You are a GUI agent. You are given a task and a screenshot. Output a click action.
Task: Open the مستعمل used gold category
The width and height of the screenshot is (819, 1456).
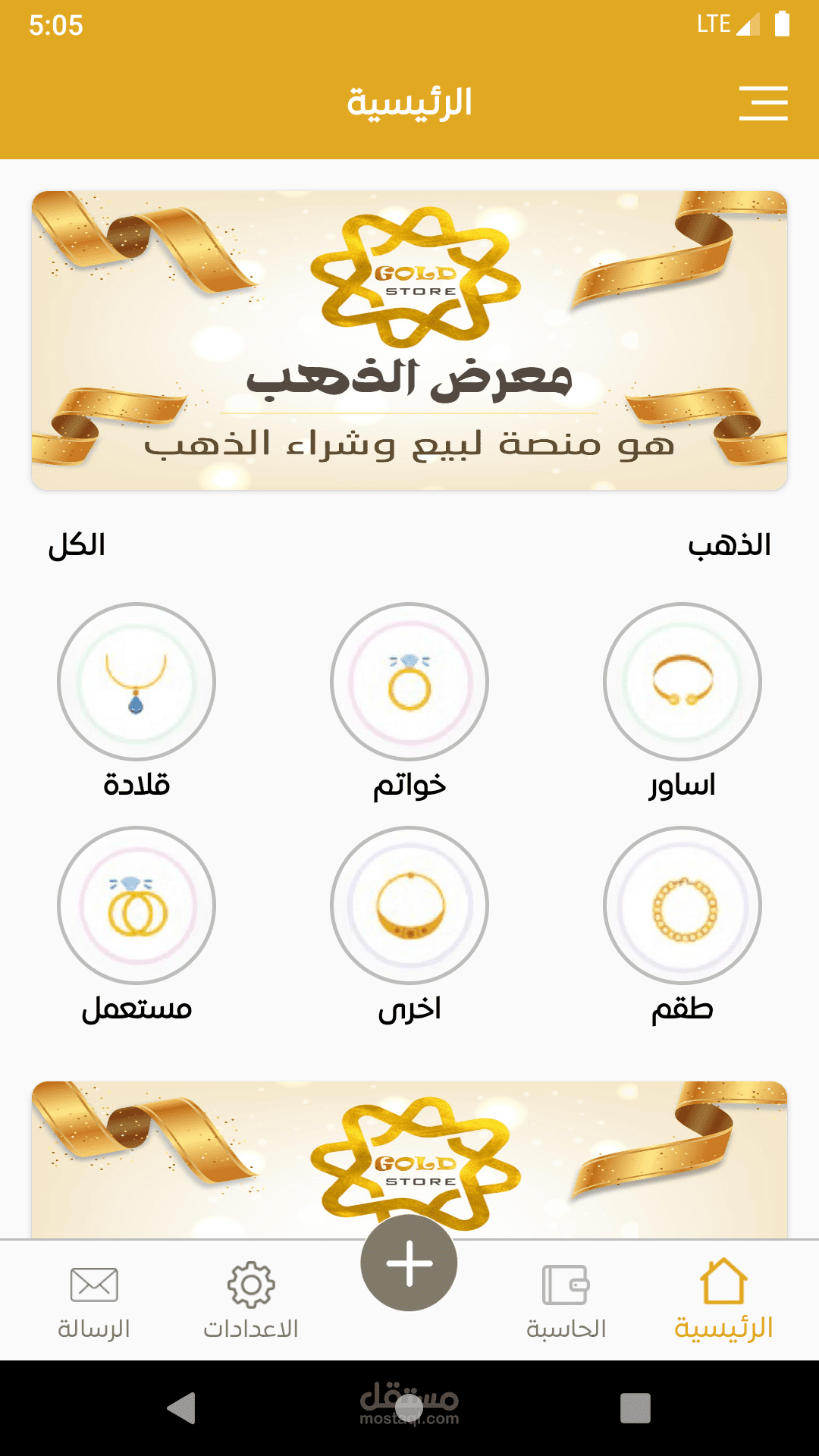pyautogui.click(x=136, y=905)
